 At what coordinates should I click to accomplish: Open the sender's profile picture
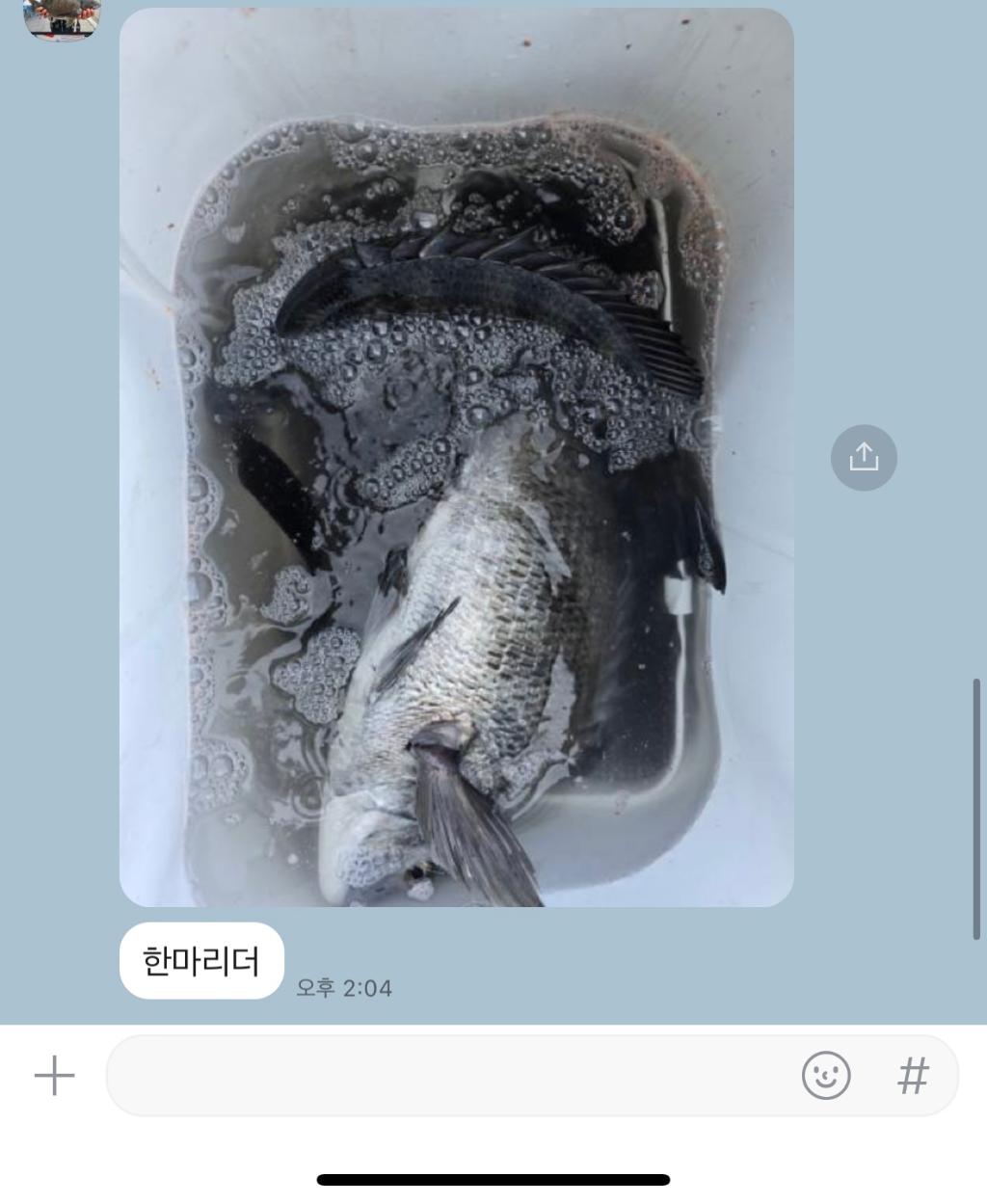pyautogui.click(x=62, y=17)
